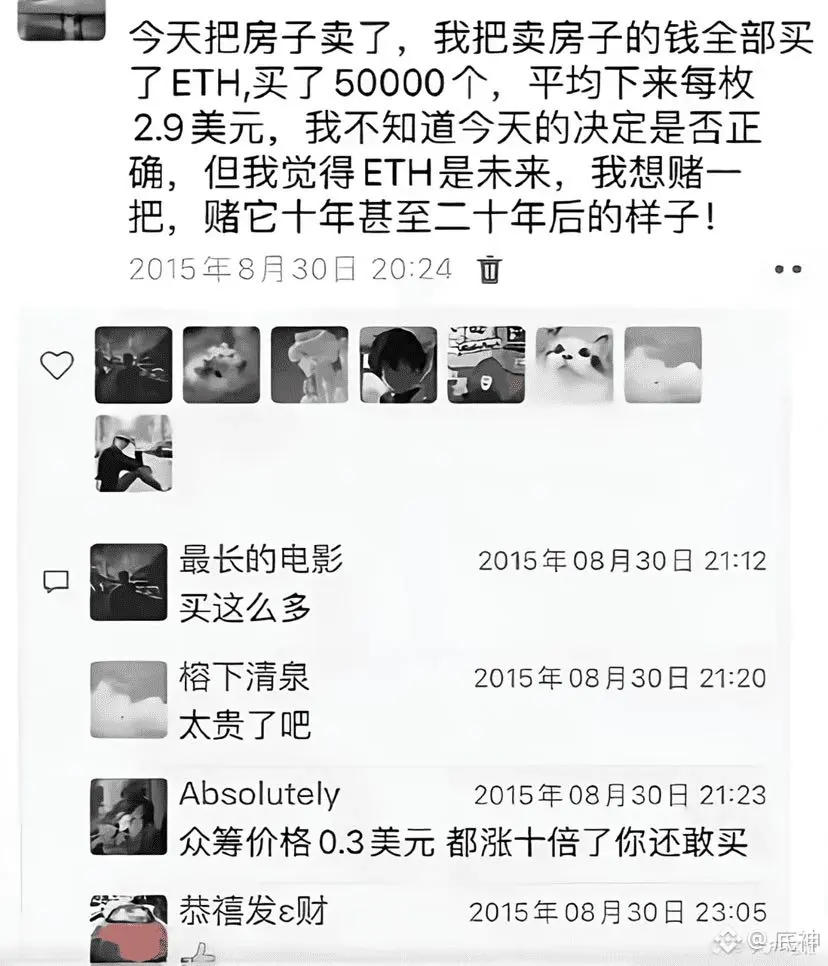Like the post with the heart icon
Image resolution: width=828 pixels, height=966 pixels.
(56, 364)
